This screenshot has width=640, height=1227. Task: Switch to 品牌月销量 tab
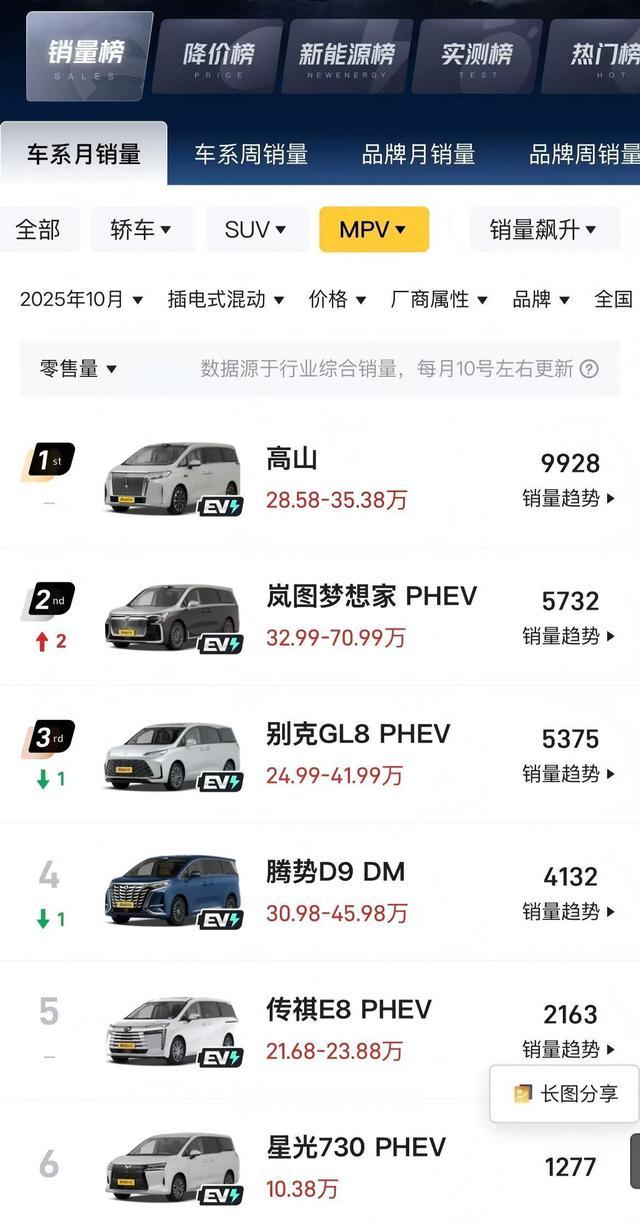418,154
